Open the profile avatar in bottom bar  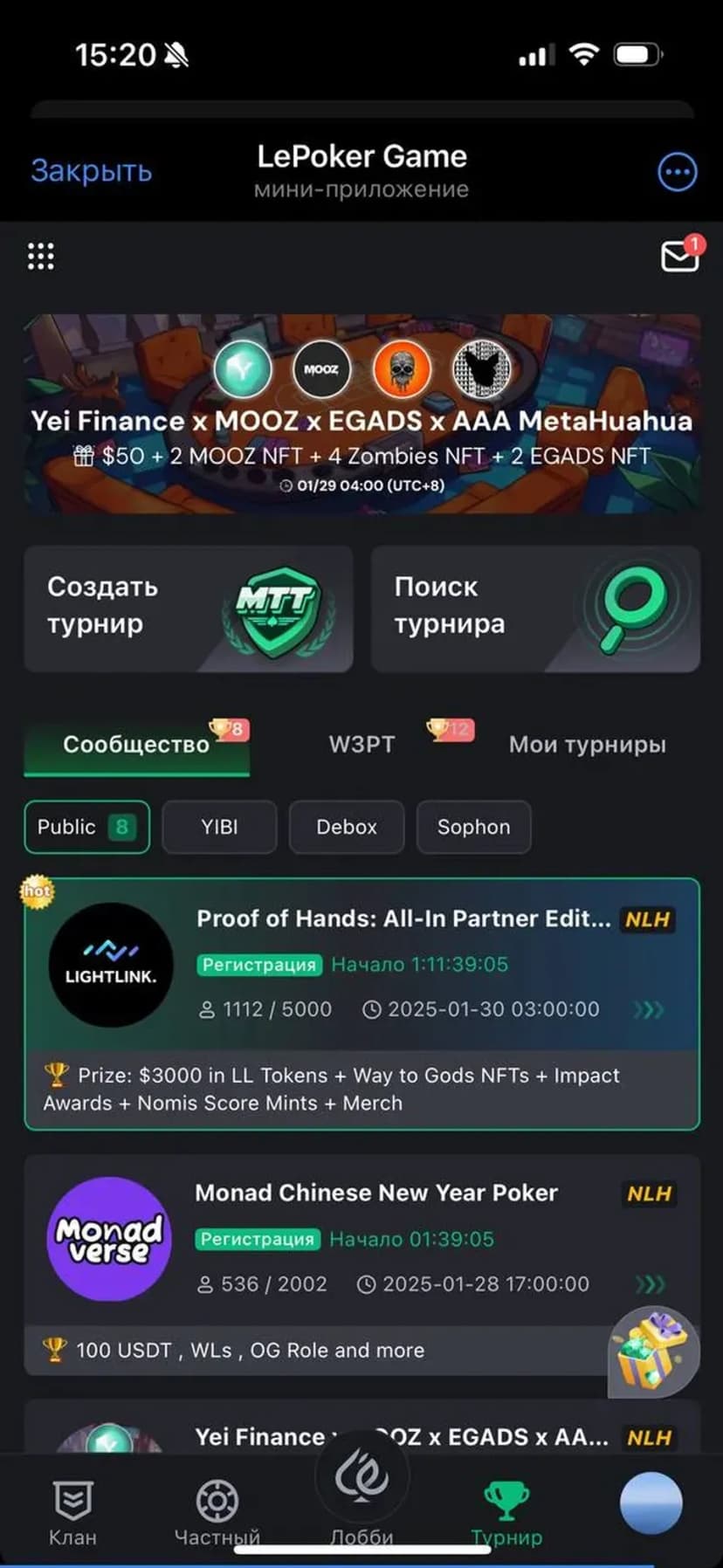651,1503
